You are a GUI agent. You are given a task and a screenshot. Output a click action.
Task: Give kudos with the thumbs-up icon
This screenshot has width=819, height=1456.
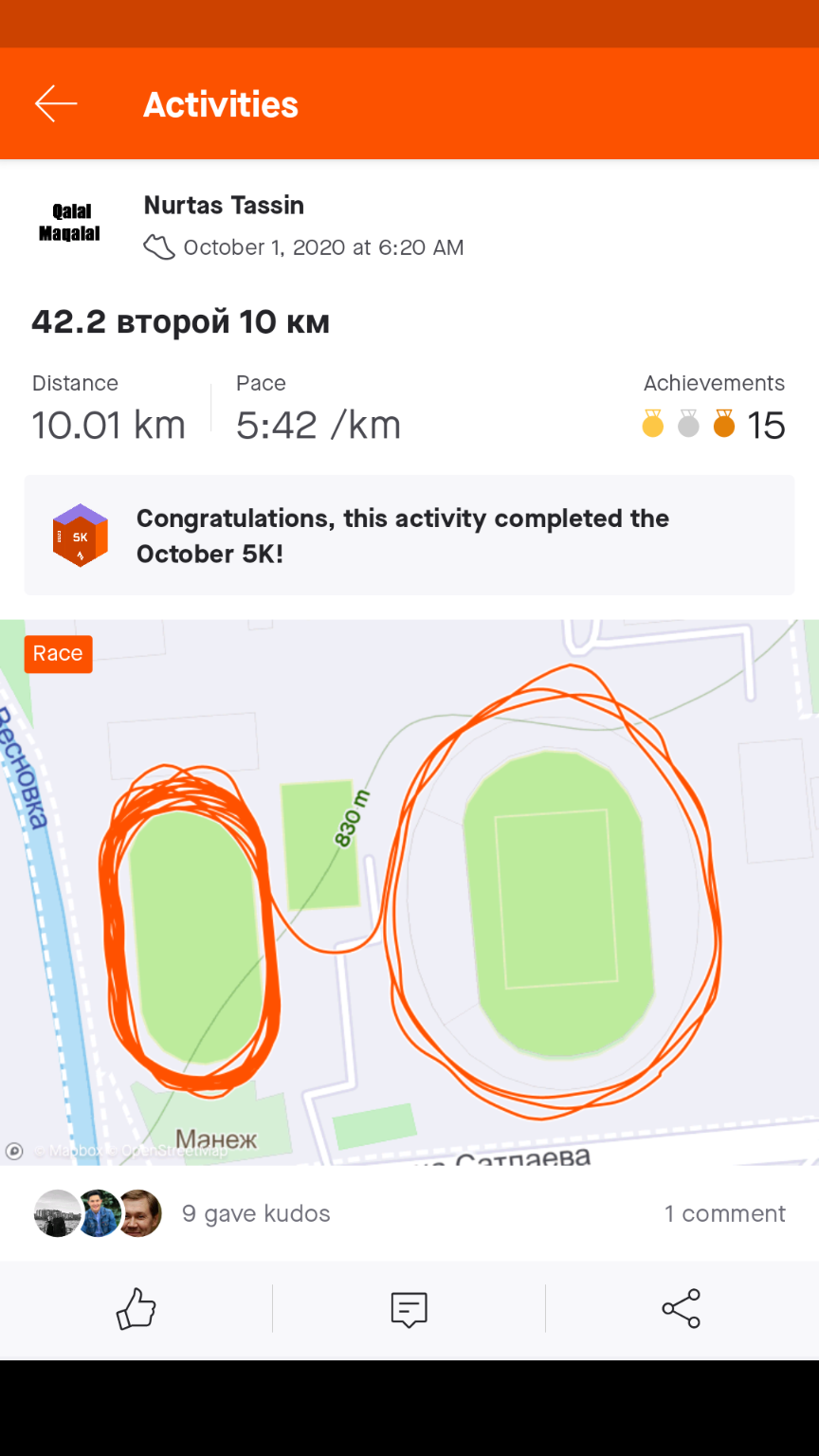[x=136, y=1309]
